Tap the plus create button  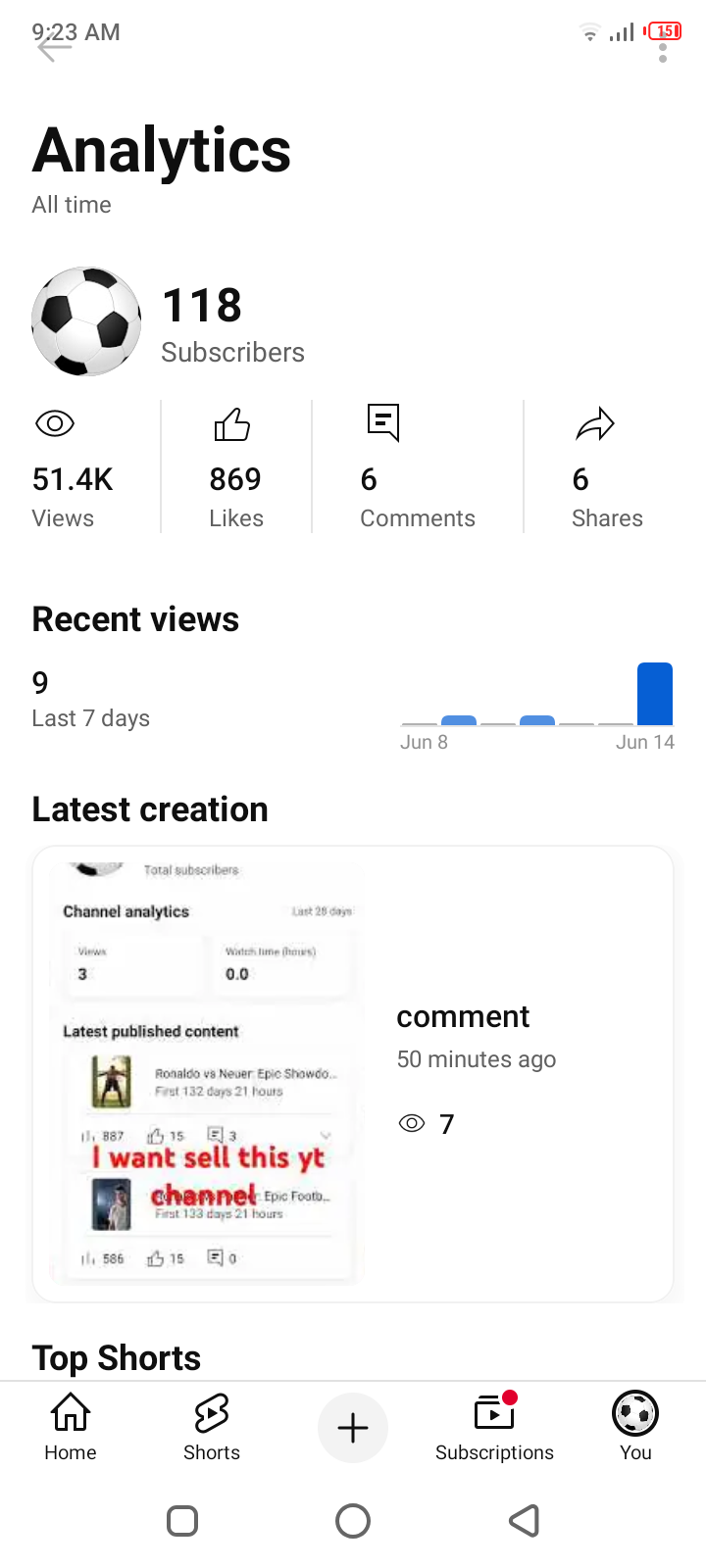353,1428
